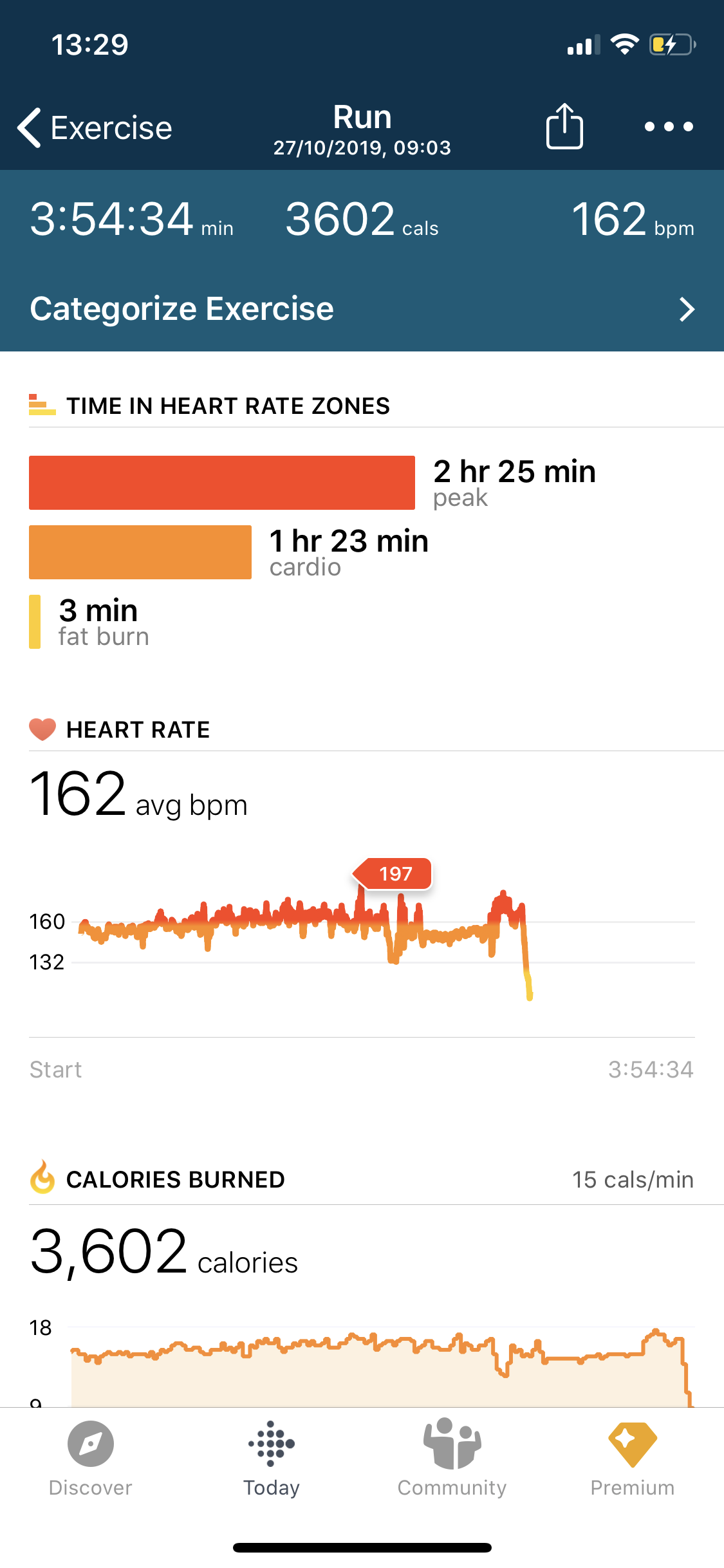Screen dimensions: 724x1568
Task: Open the three-dot overflow menu
Action: (669, 127)
